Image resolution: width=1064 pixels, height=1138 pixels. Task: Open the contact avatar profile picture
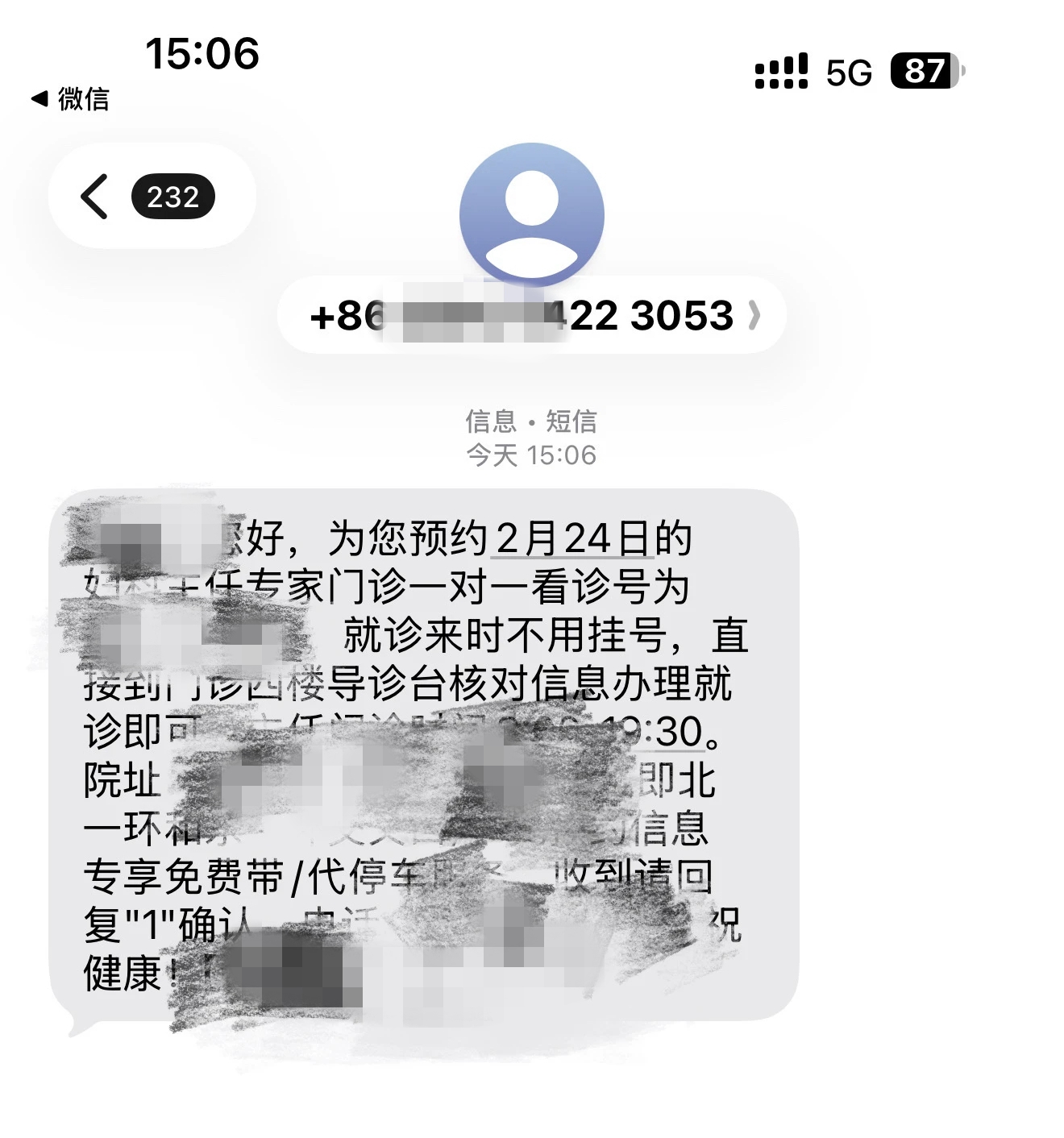[x=531, y=214]
